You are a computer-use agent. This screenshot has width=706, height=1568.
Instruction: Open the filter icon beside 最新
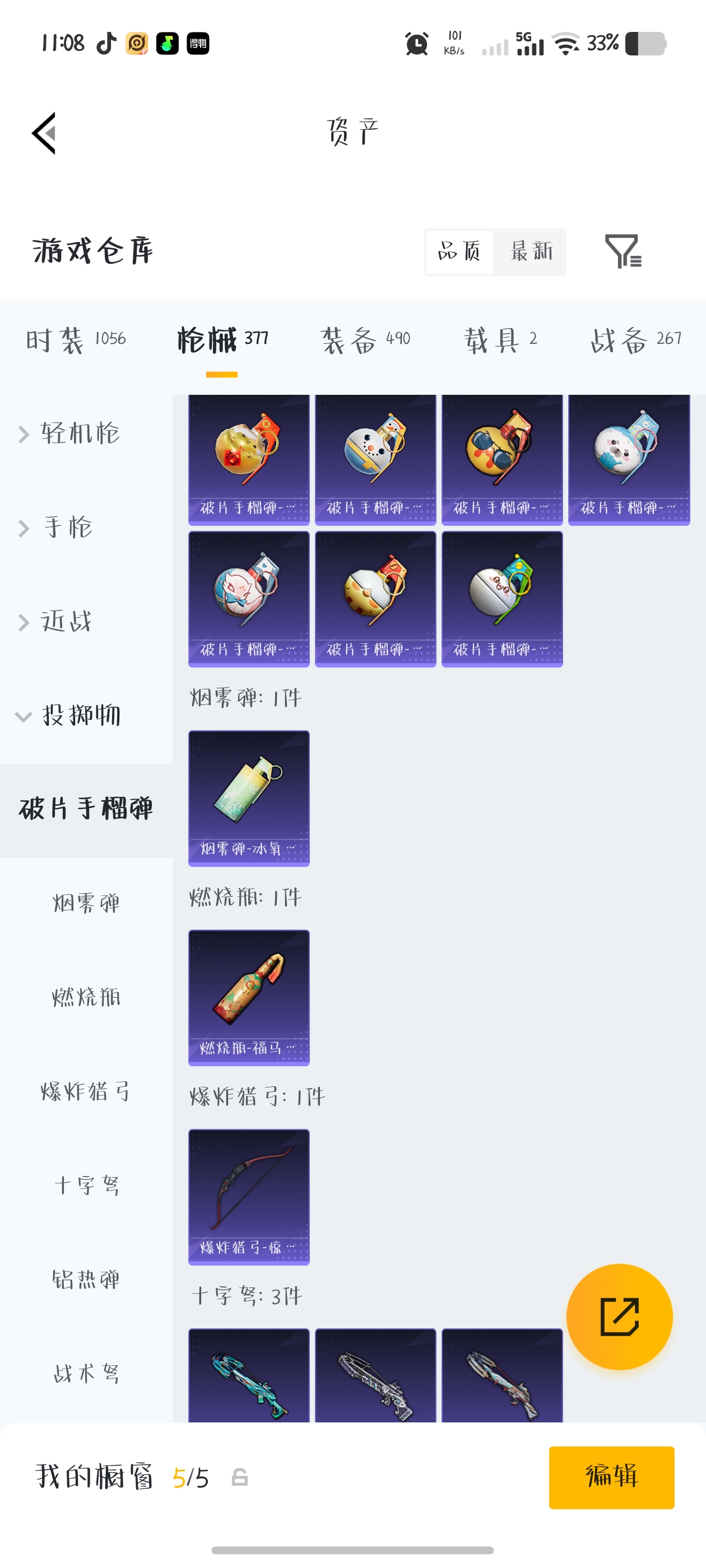tap(623, 251)
